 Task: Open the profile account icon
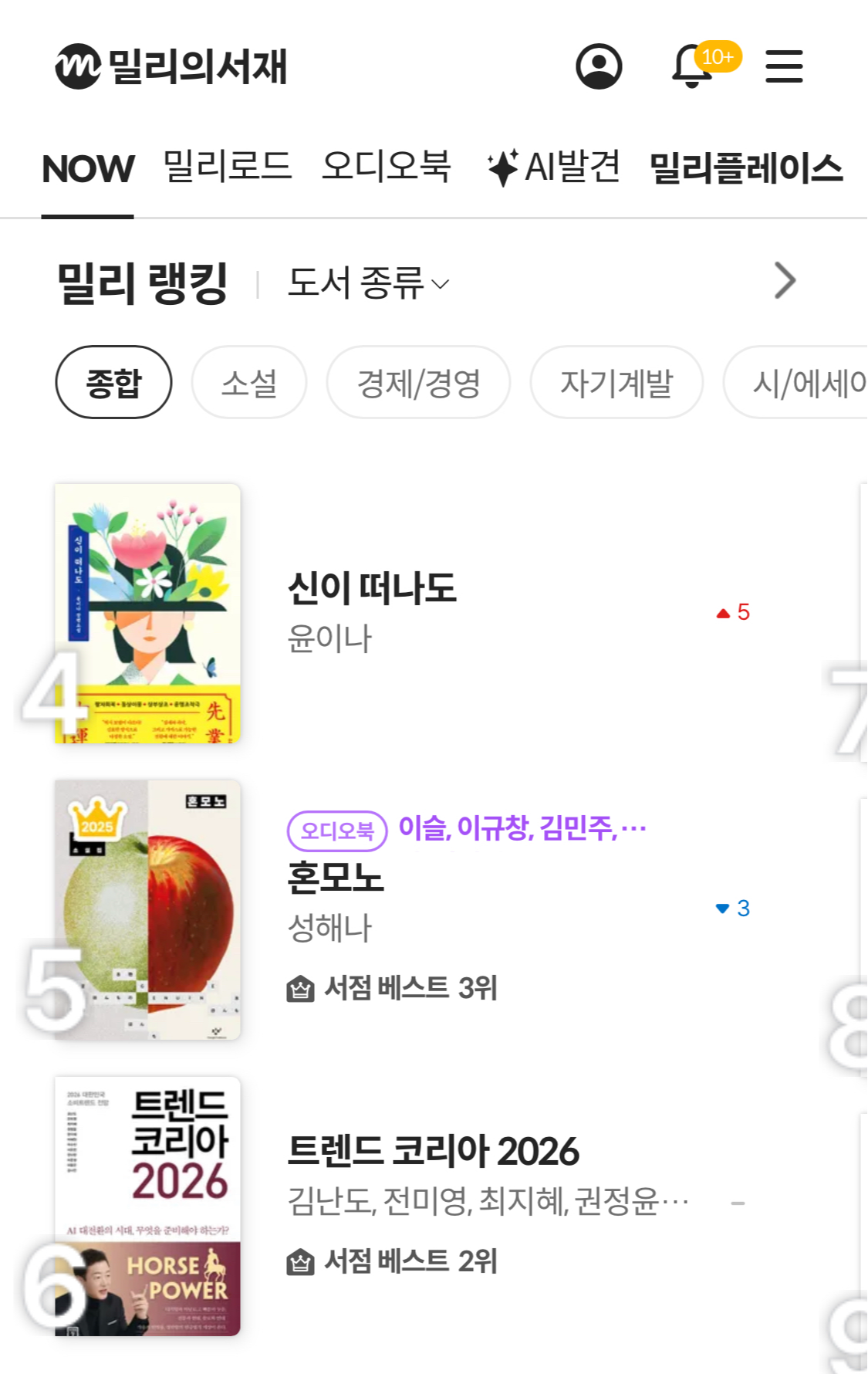tap(599, 66)
